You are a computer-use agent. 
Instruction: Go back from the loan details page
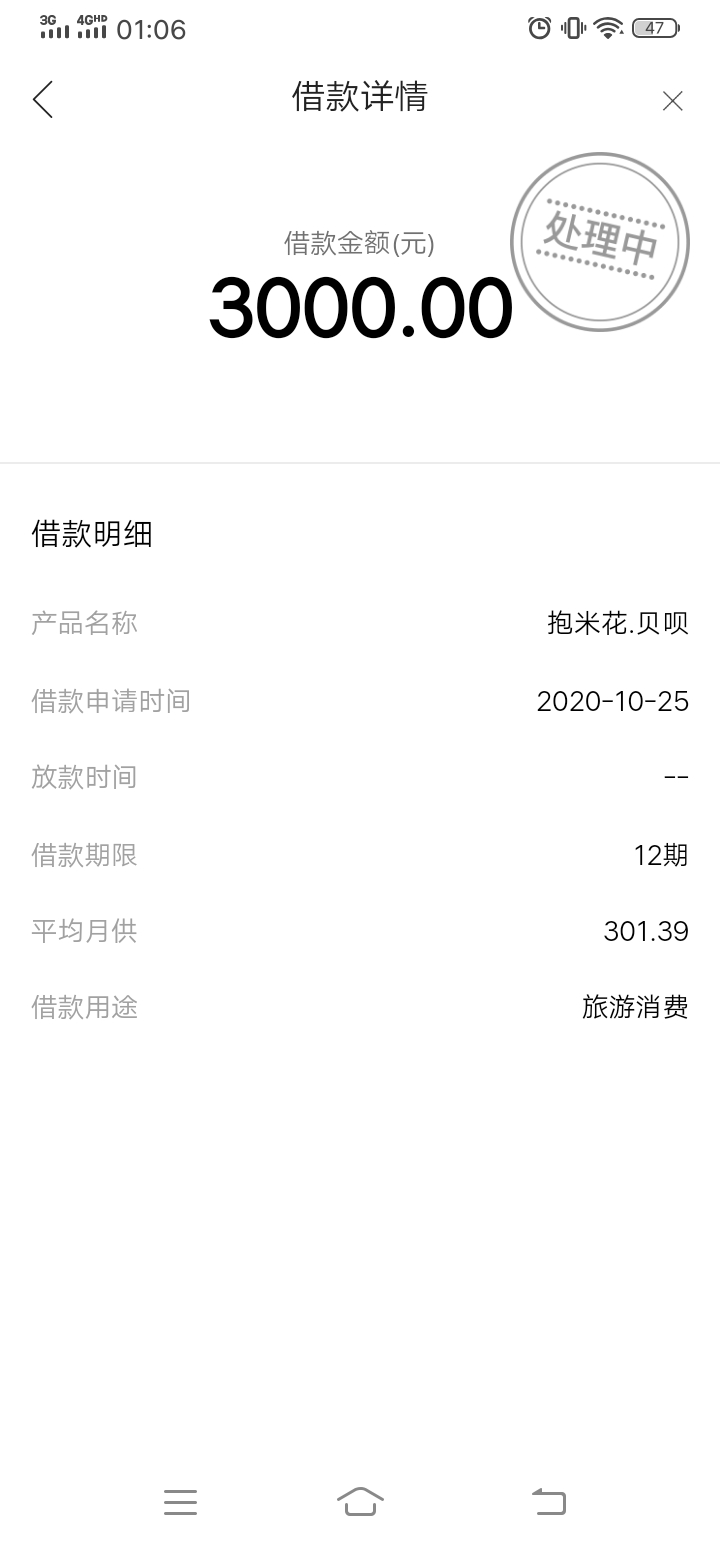(42, 100)
